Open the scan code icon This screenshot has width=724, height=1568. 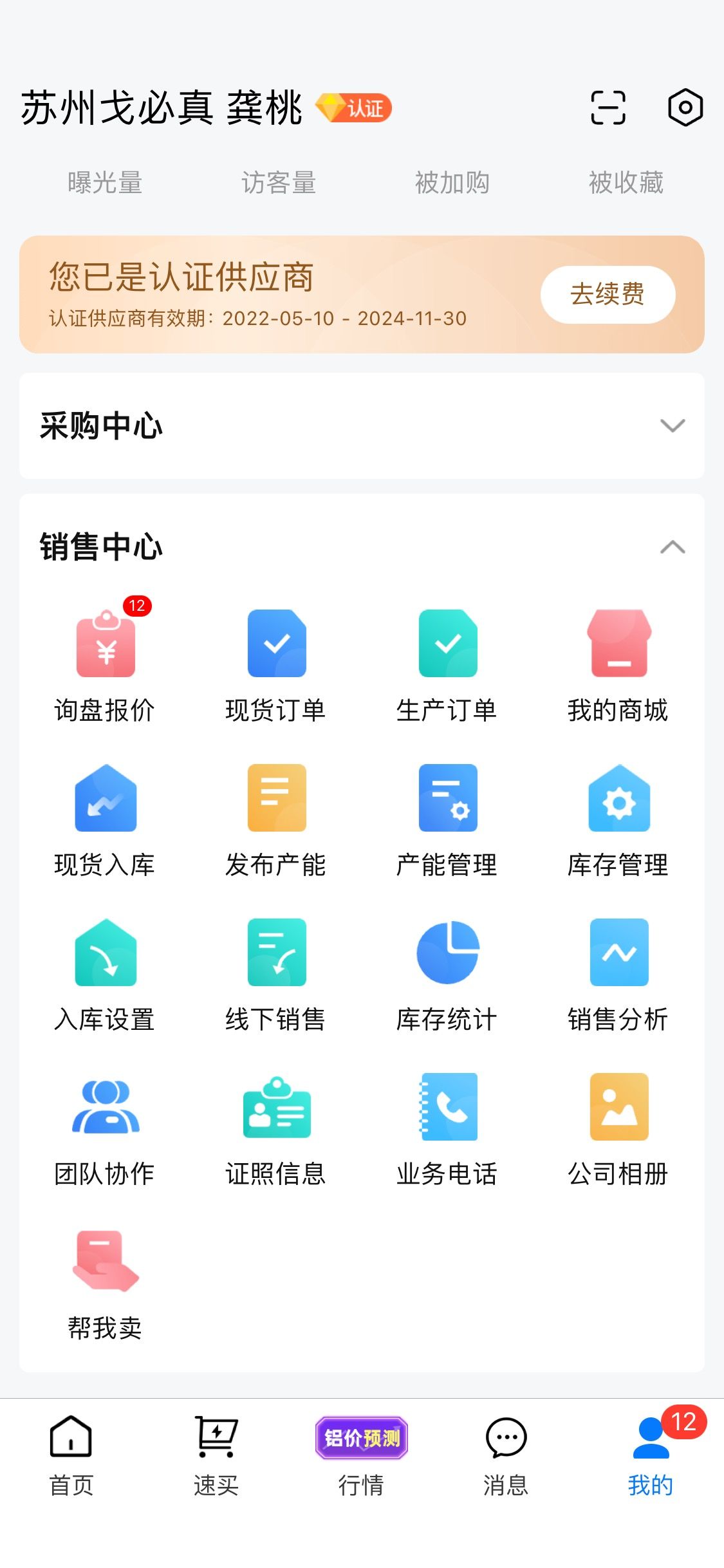click(608, 107)
